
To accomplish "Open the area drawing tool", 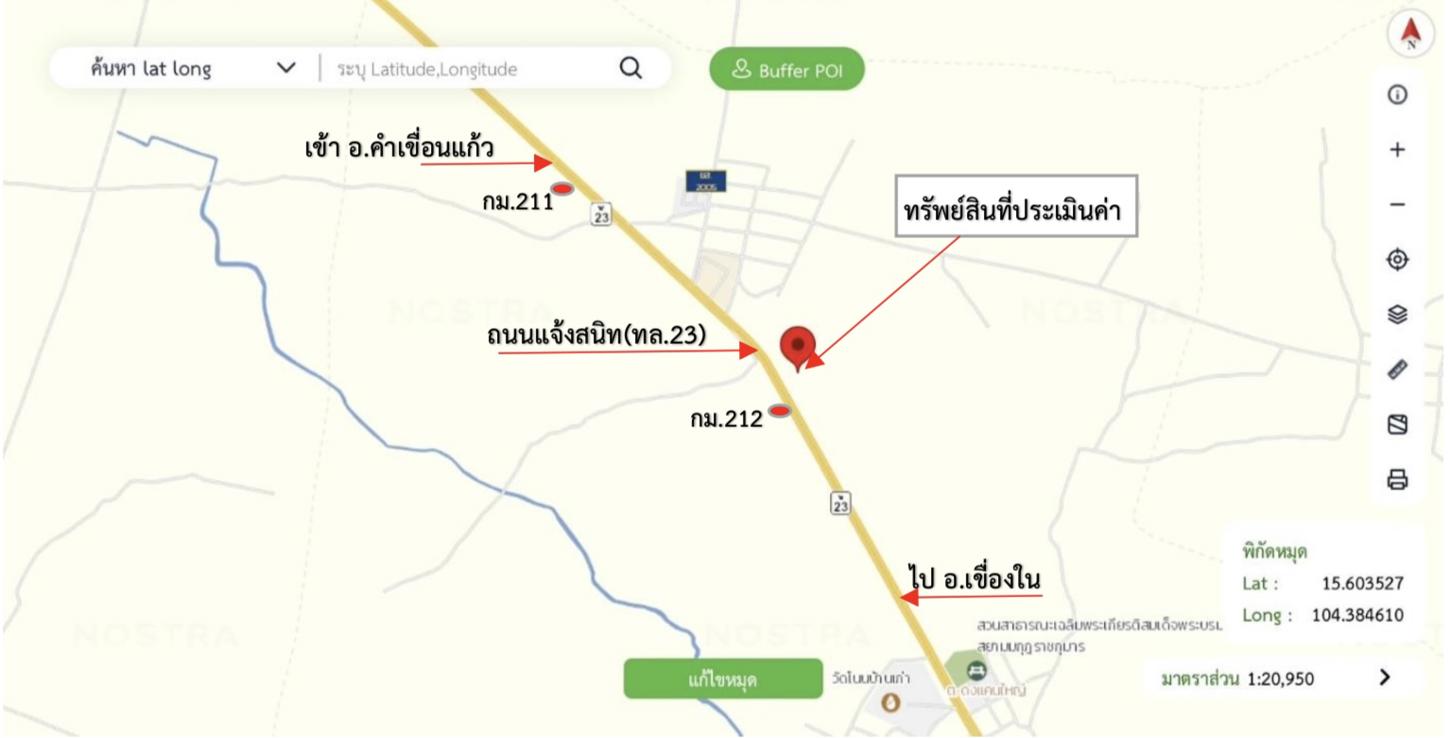I will (1397, 425).
